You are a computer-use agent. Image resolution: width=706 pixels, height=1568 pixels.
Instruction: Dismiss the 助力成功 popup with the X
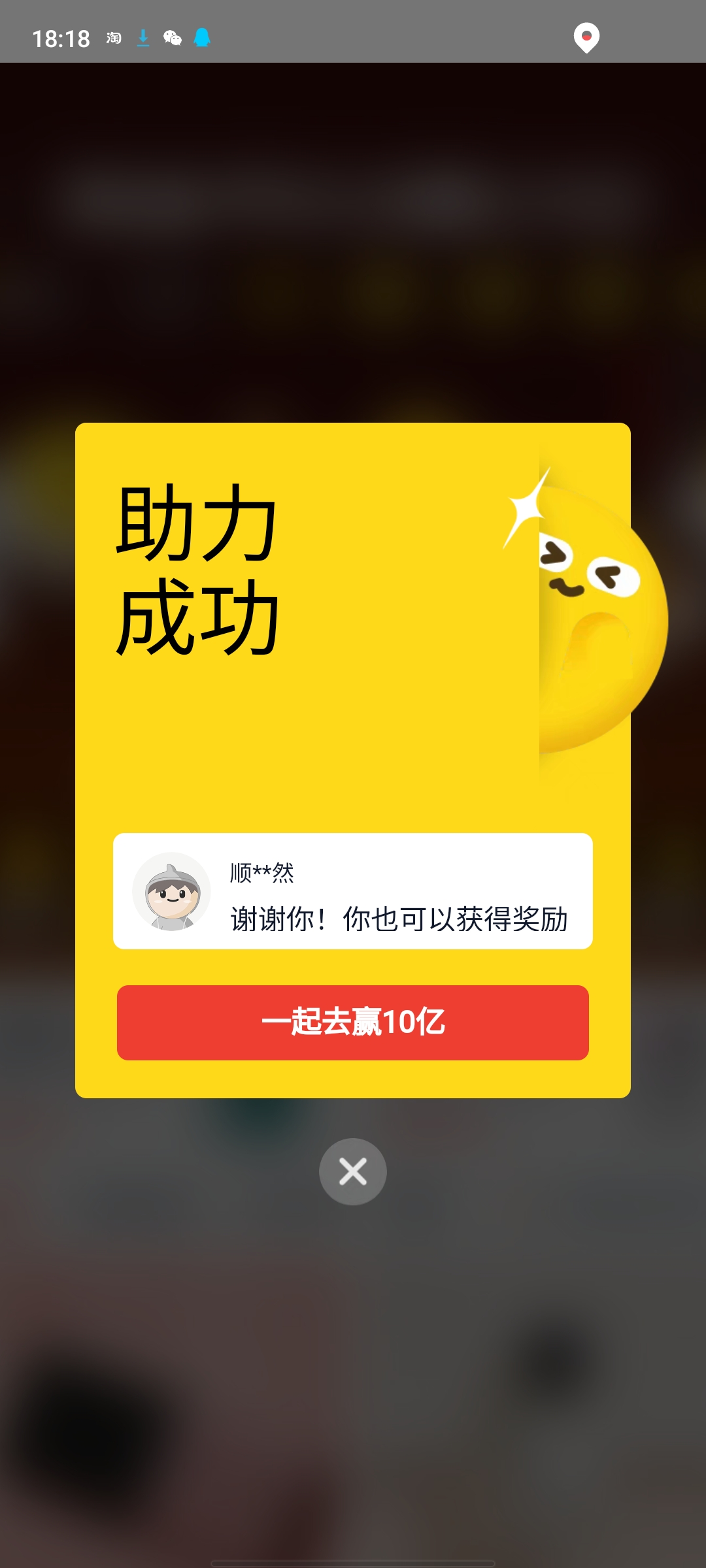(x=353, y=1171)
